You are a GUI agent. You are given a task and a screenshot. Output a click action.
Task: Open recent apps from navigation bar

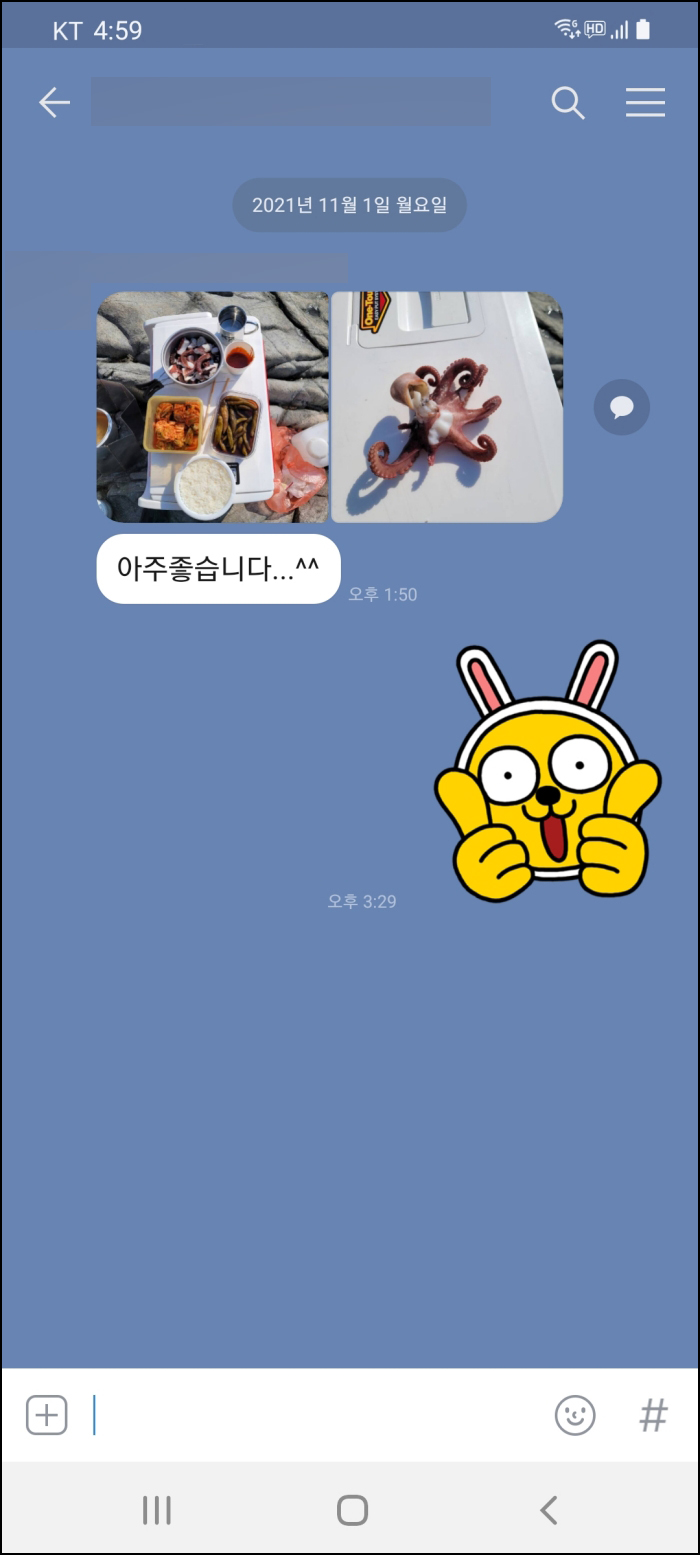coord(157,1510)
